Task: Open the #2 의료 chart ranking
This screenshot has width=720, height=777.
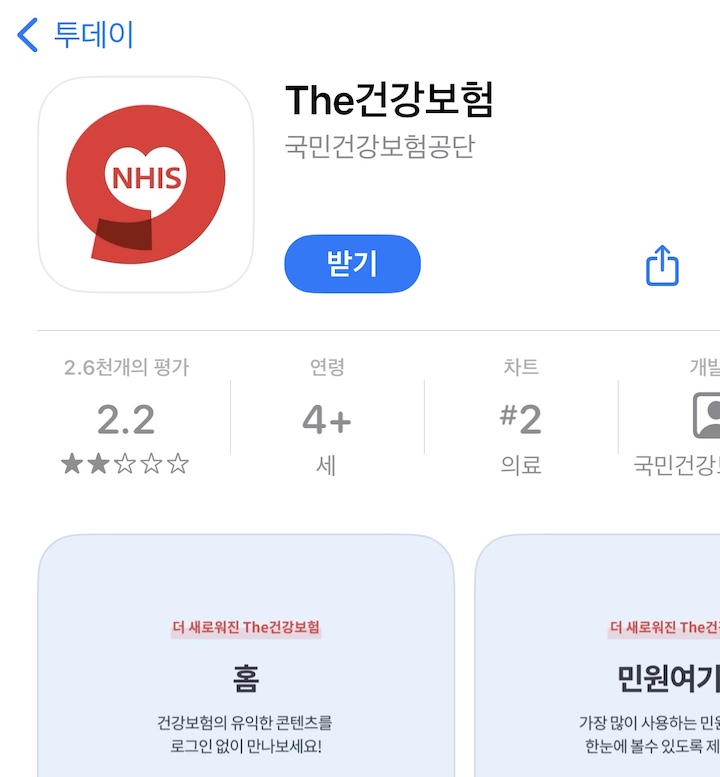Action: point(521,419)
